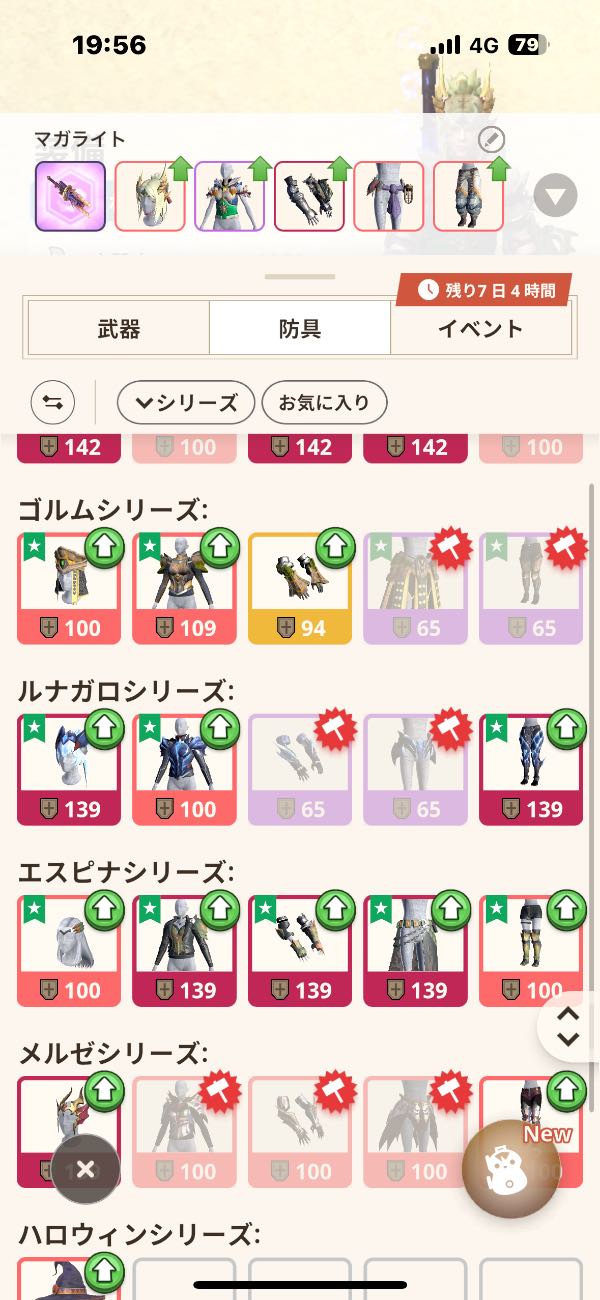Choose ルナガロ series chest armor

[184, 768]
